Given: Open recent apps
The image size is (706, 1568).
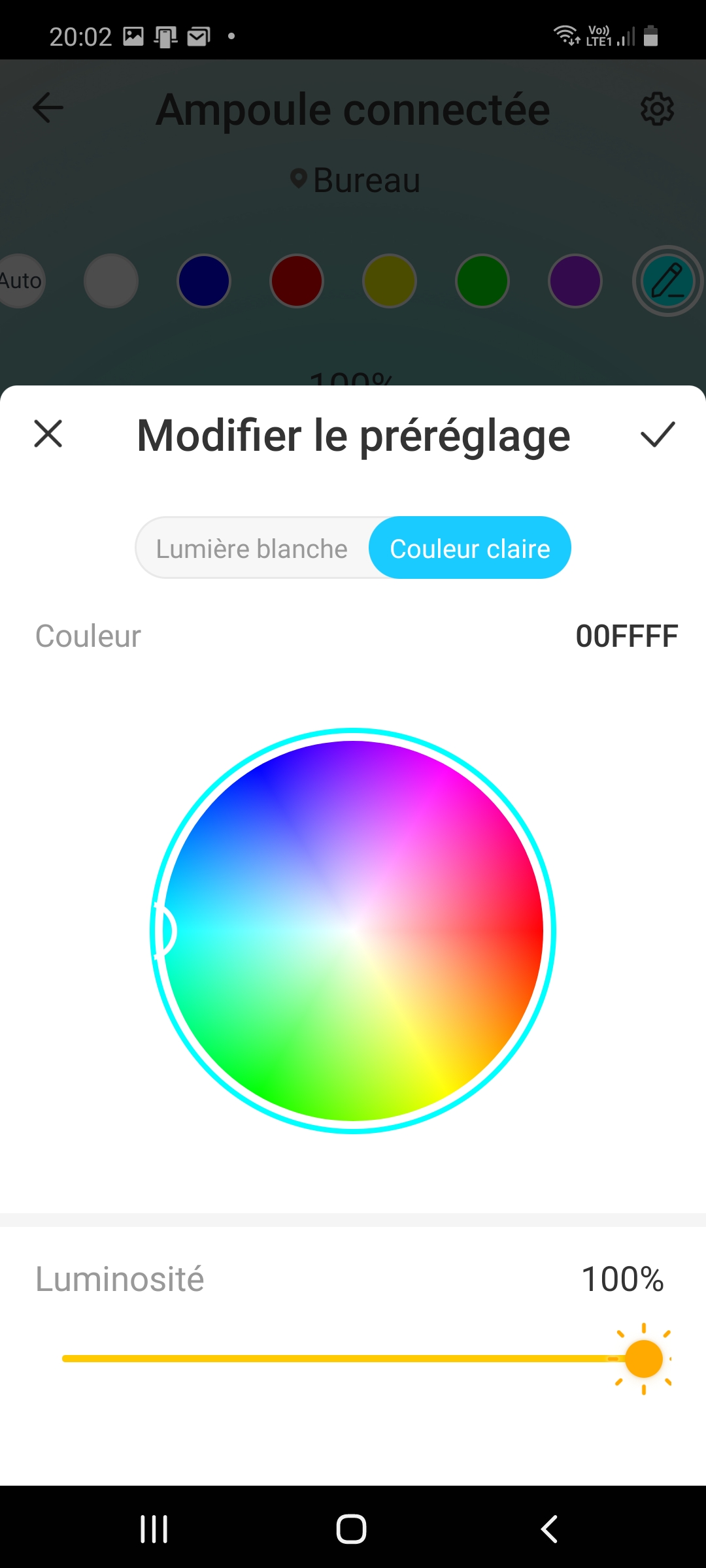Looking at the screenshot, I should tap(154, 1529).
